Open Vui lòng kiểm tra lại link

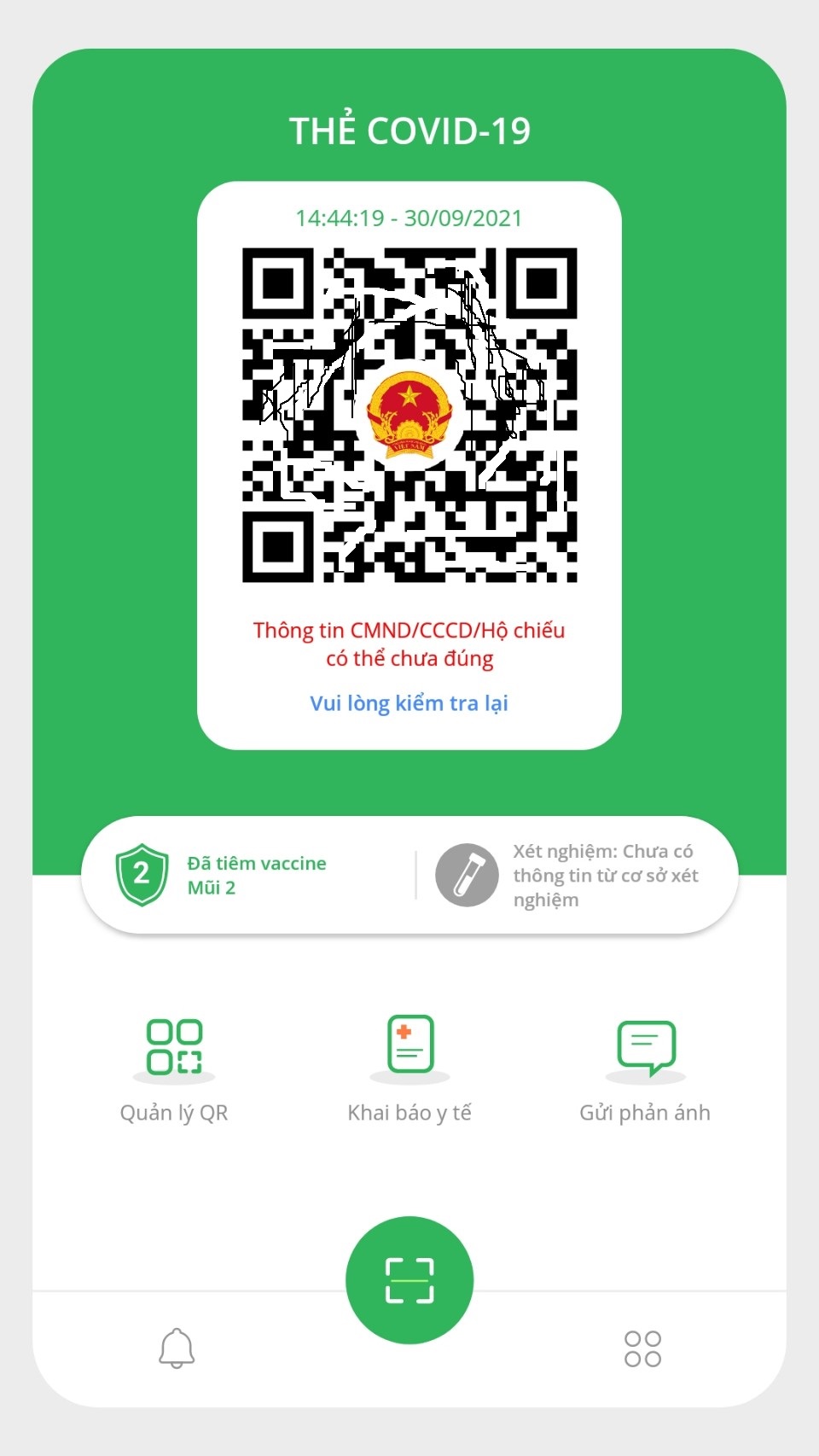click(409, 702)
